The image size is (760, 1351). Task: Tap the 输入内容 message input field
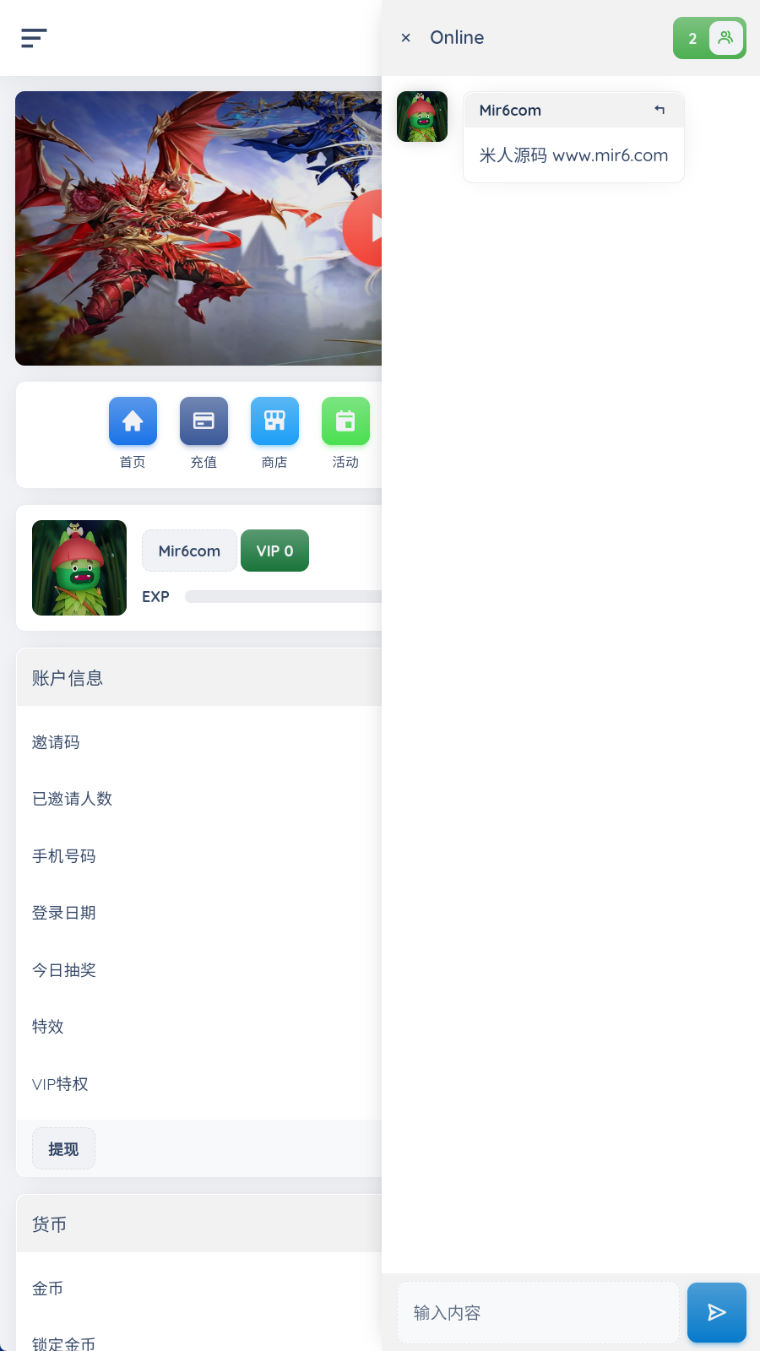(538, 1312)
